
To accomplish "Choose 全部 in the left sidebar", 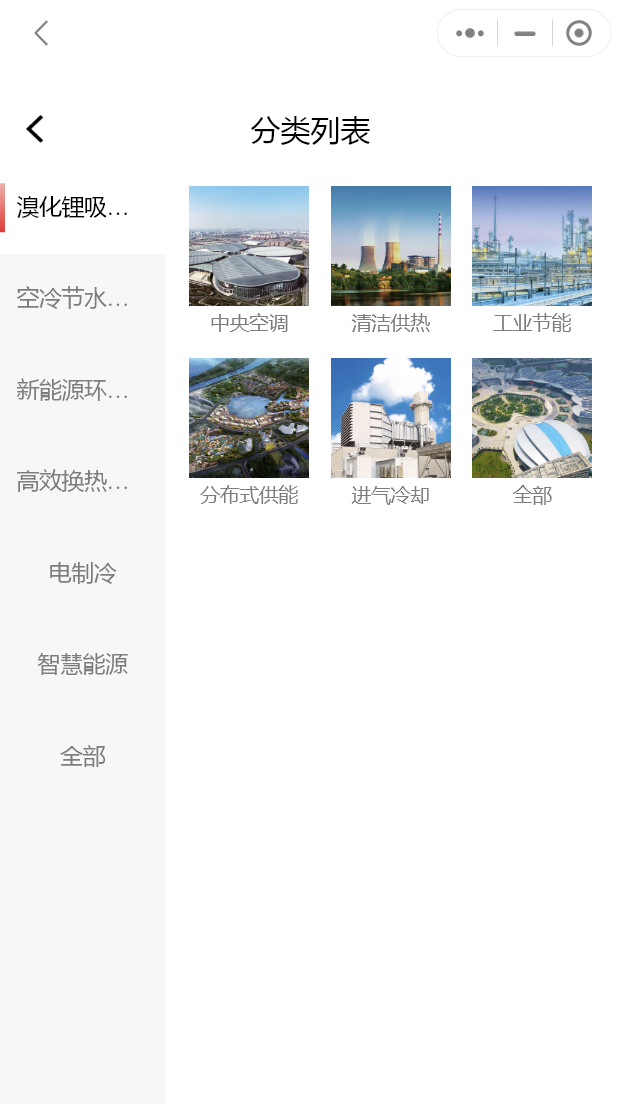I will coord(82,757).
